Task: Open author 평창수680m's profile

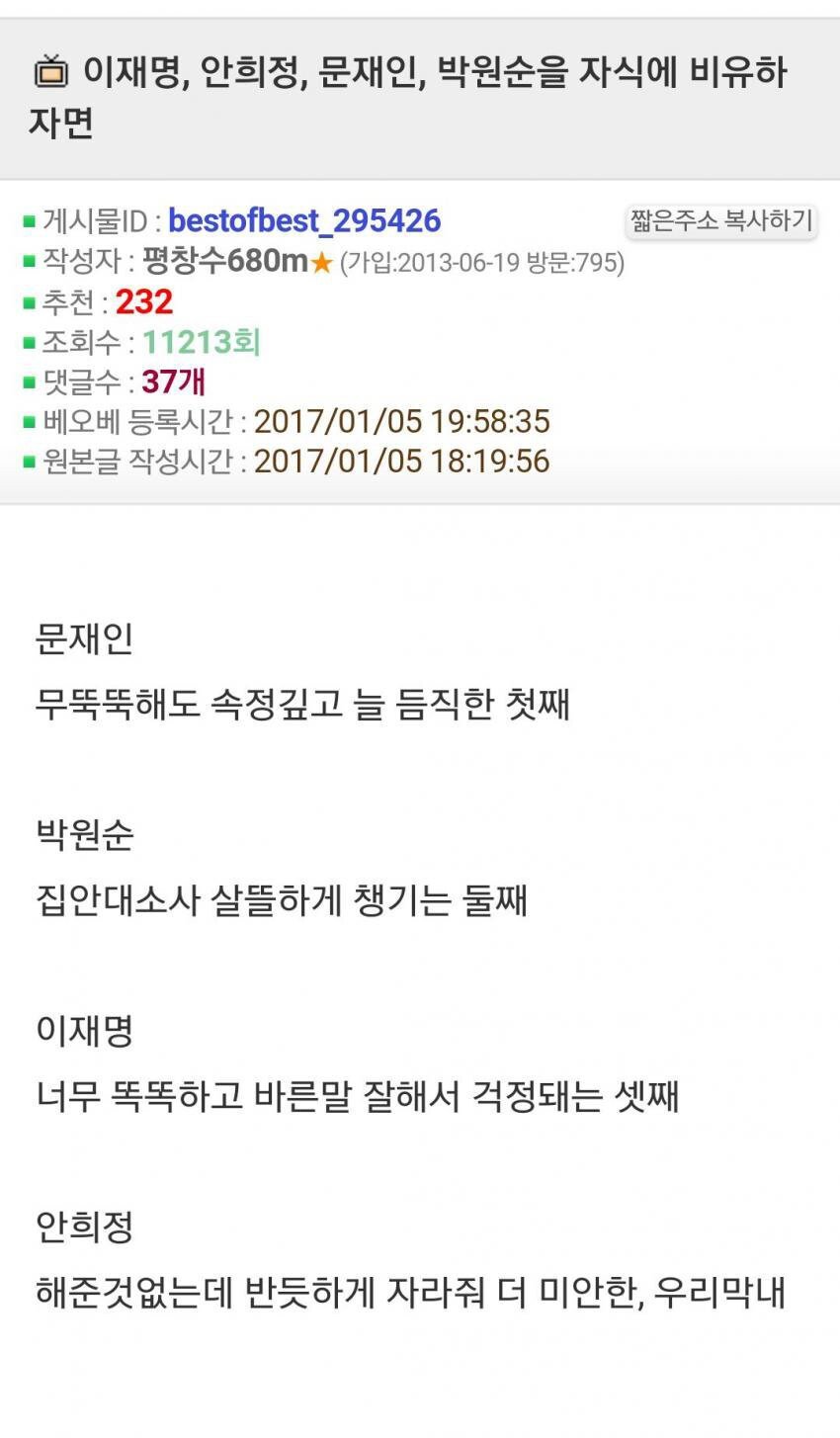Action: 225,262
